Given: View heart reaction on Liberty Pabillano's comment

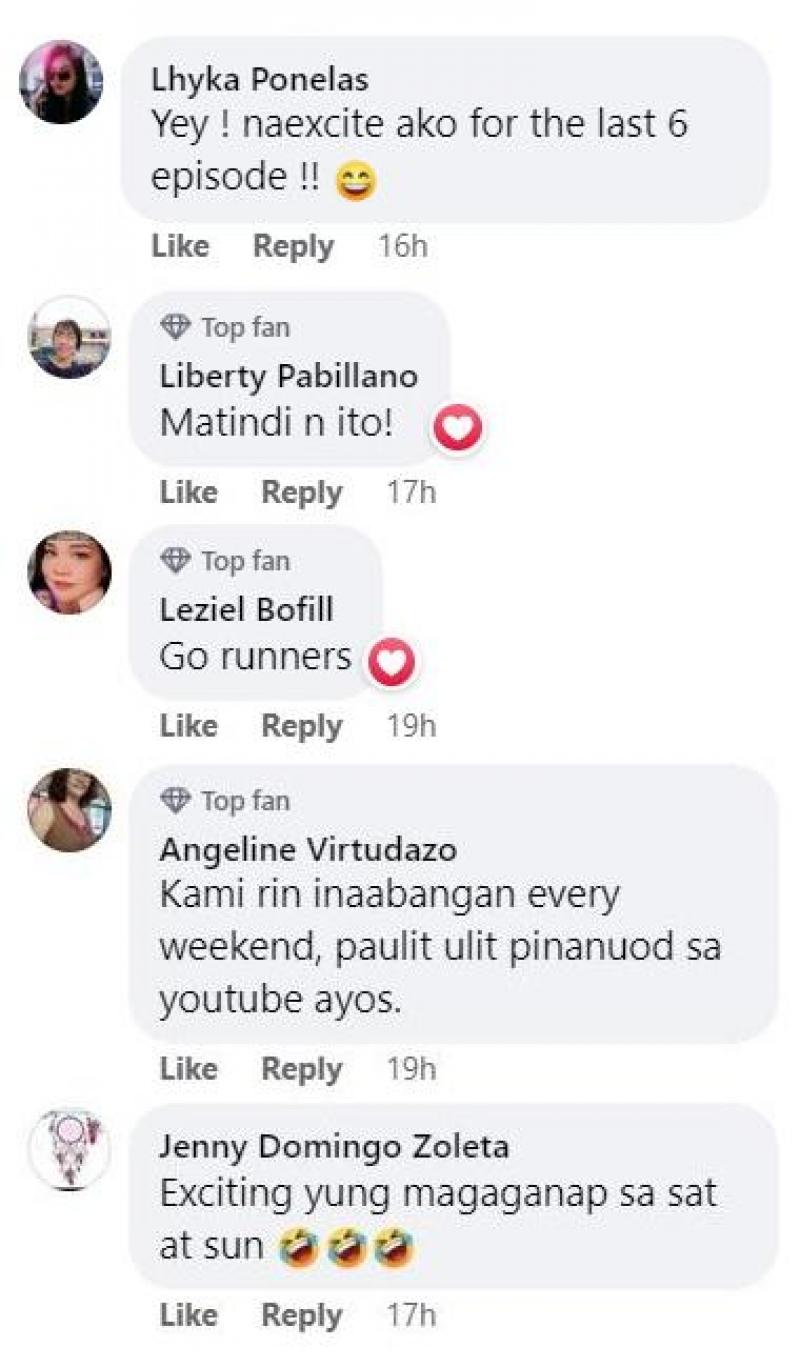Looking at the screenshot, I should (457, 429).
